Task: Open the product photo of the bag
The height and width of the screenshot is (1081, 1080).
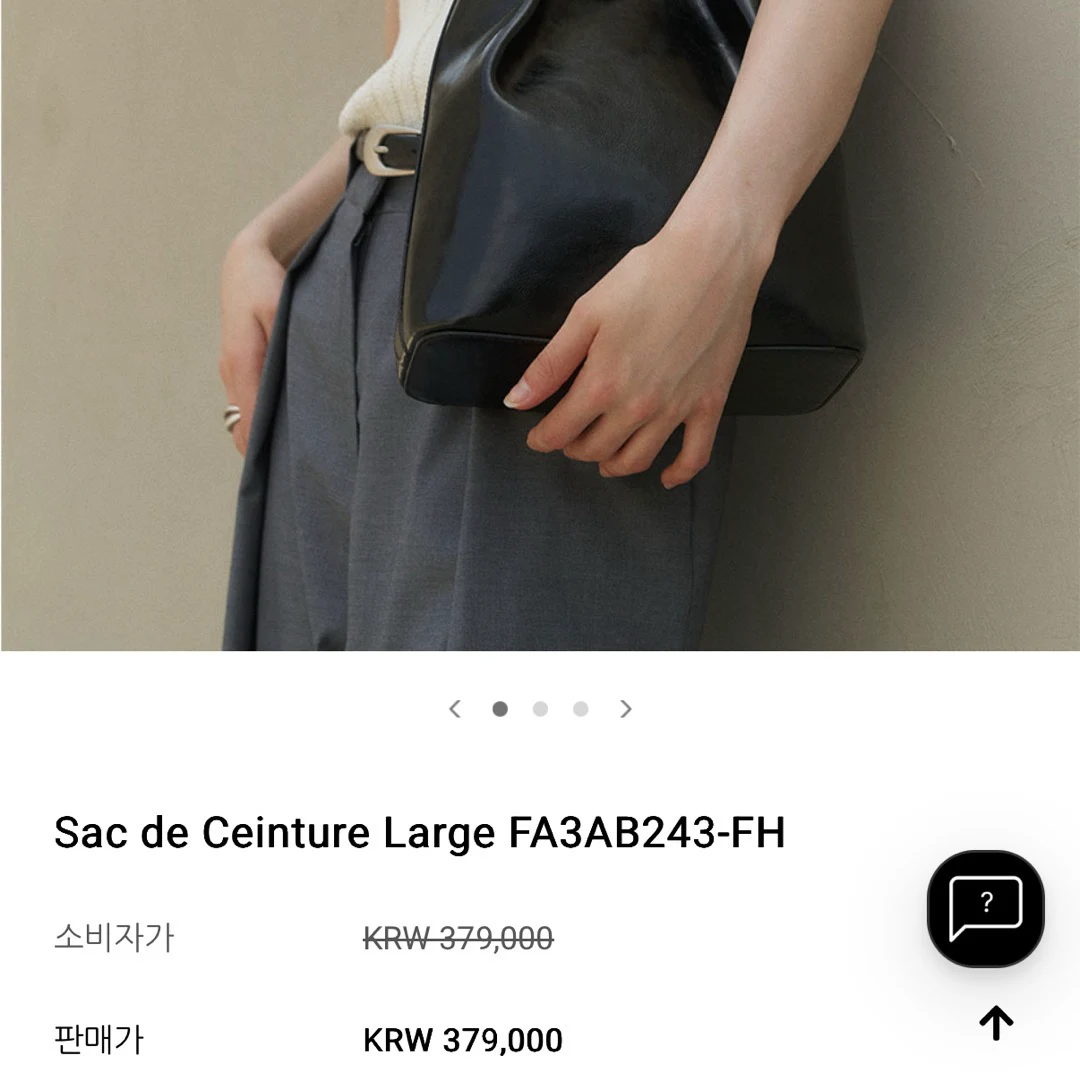Action: point(540,325)
